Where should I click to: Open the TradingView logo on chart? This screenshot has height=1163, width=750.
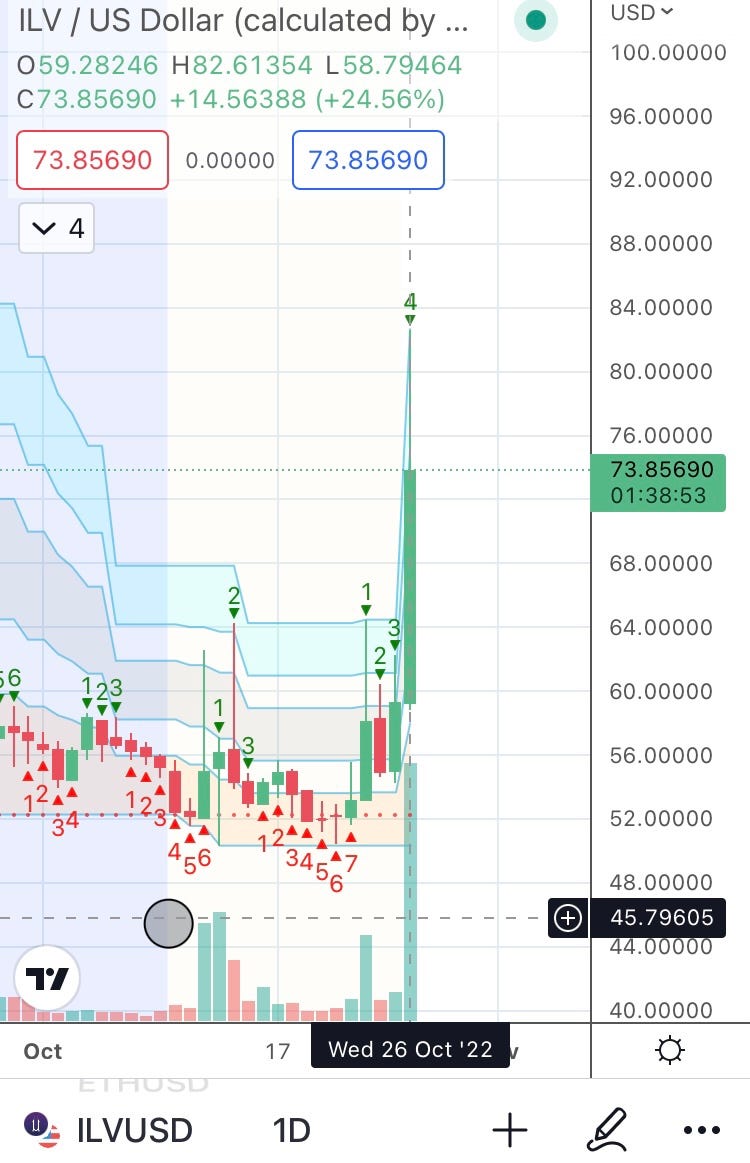click(47, 978)
